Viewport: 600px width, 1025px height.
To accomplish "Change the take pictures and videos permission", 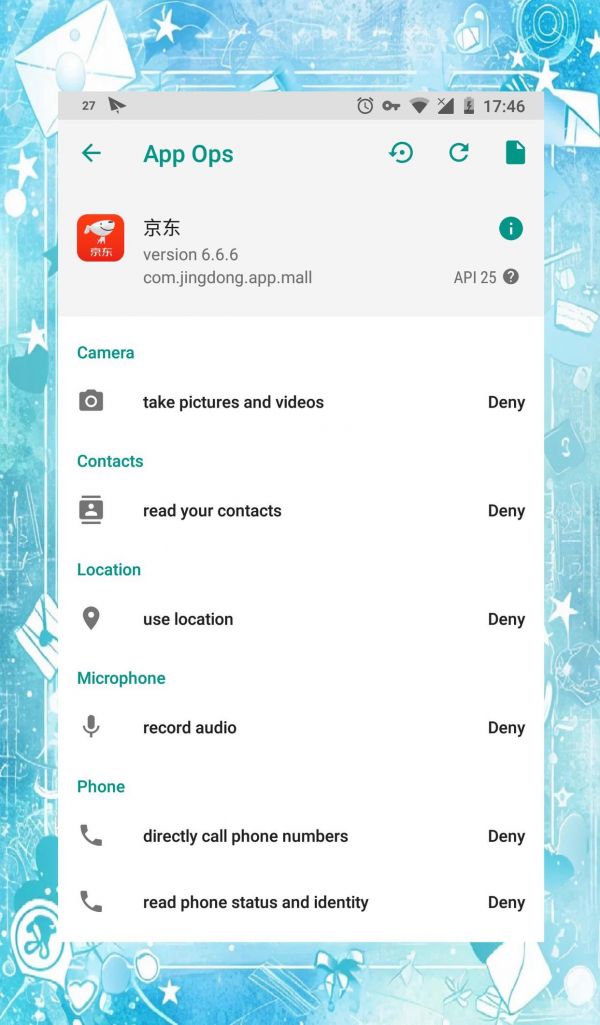I will 301,402.
